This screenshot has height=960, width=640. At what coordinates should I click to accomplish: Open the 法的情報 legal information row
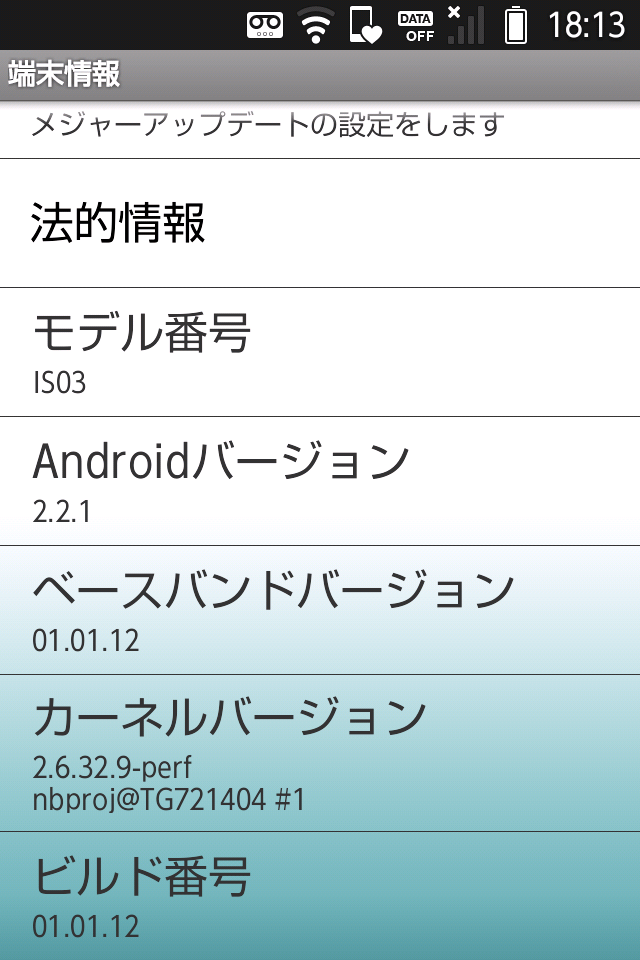320,223
